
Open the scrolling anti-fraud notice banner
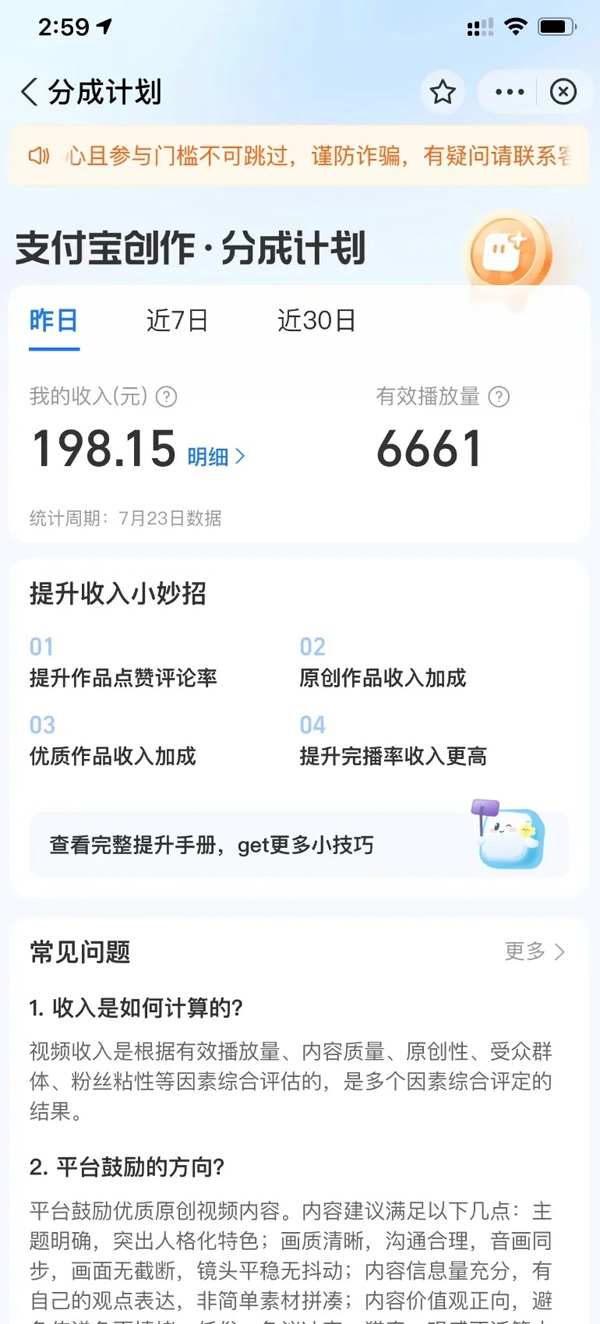click(300, 155)
